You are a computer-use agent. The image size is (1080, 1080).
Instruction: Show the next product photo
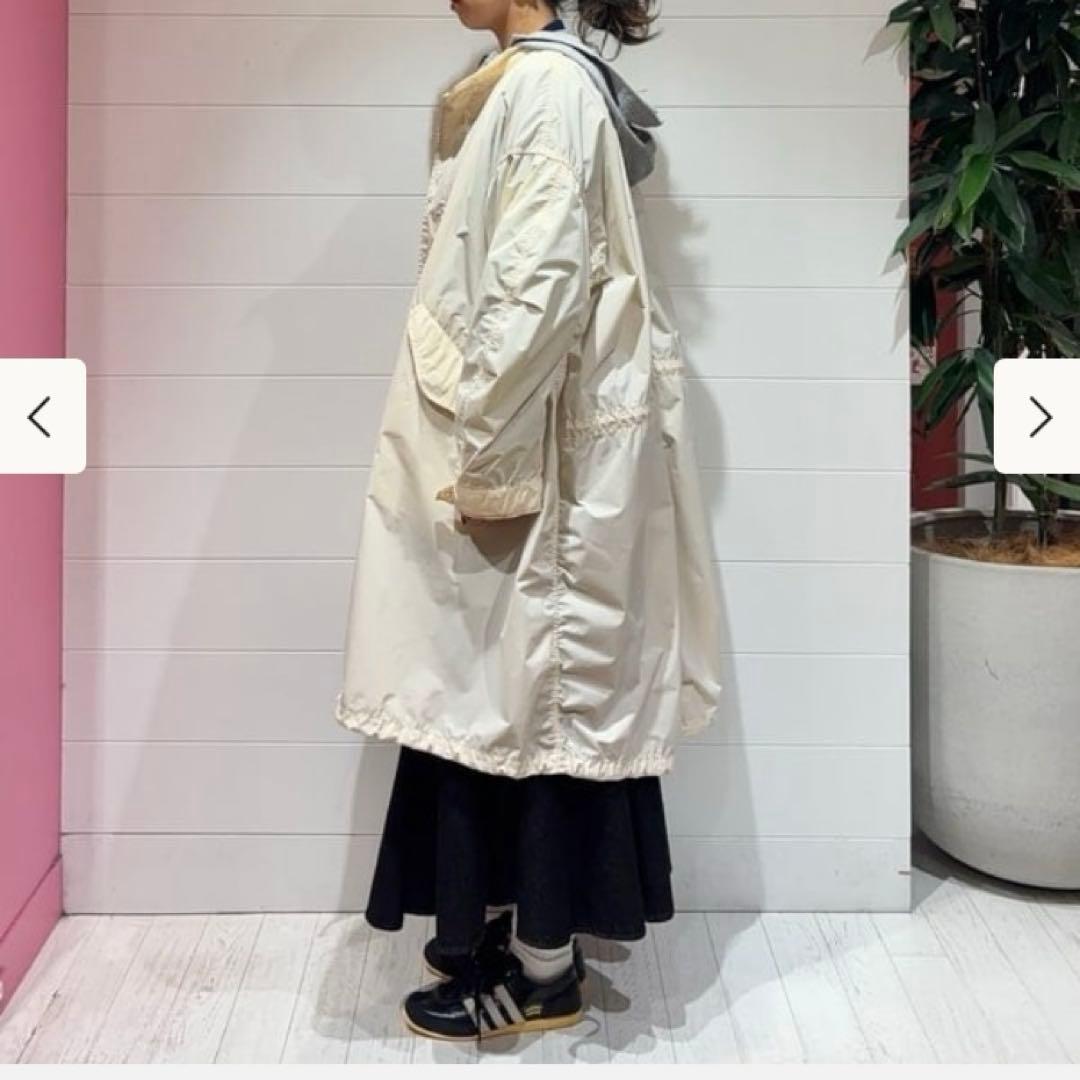[1038, 416]
